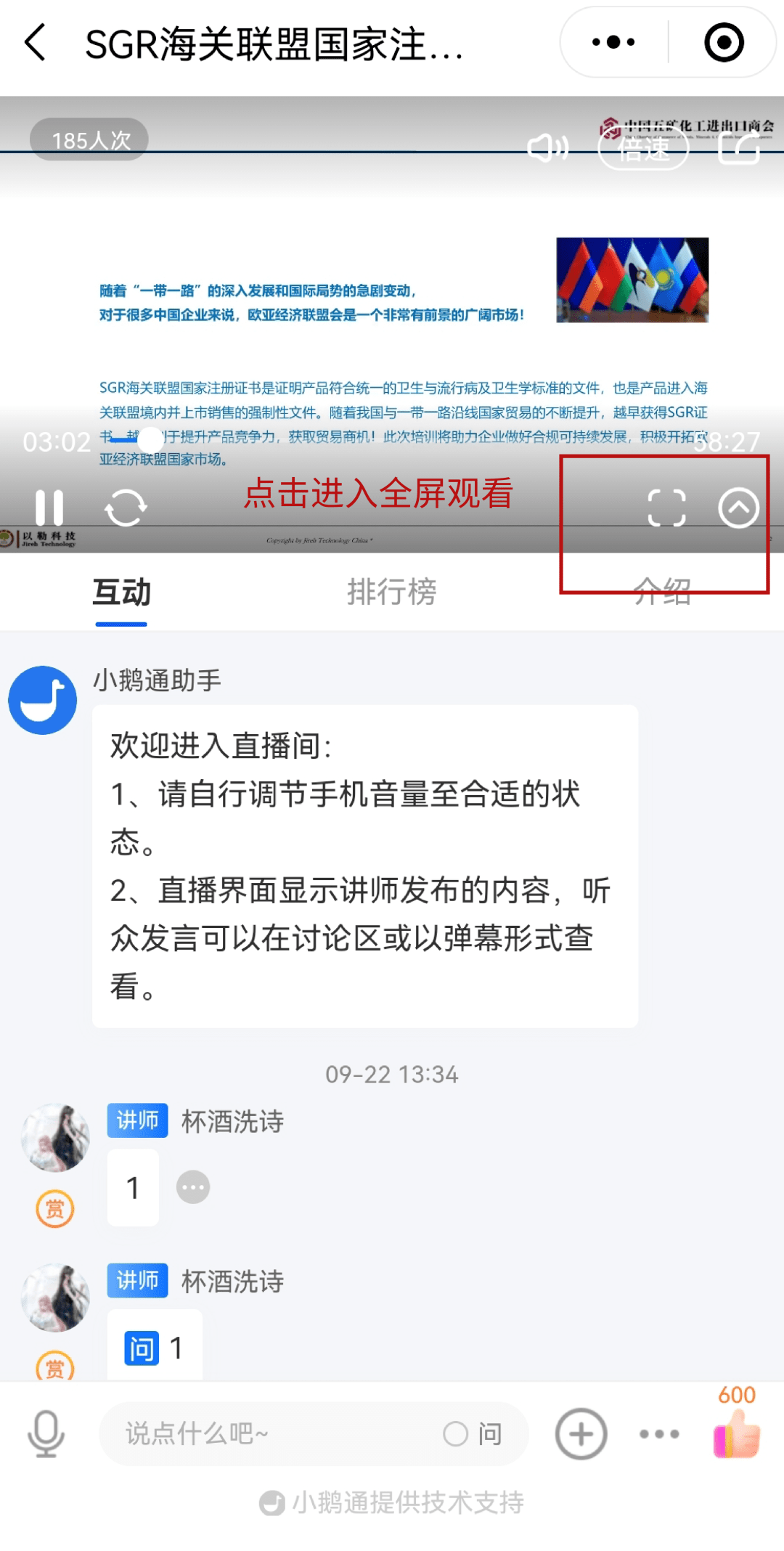
Task: Tap the 赏 reward badge beside message 1
Action: click(55, 1209)
